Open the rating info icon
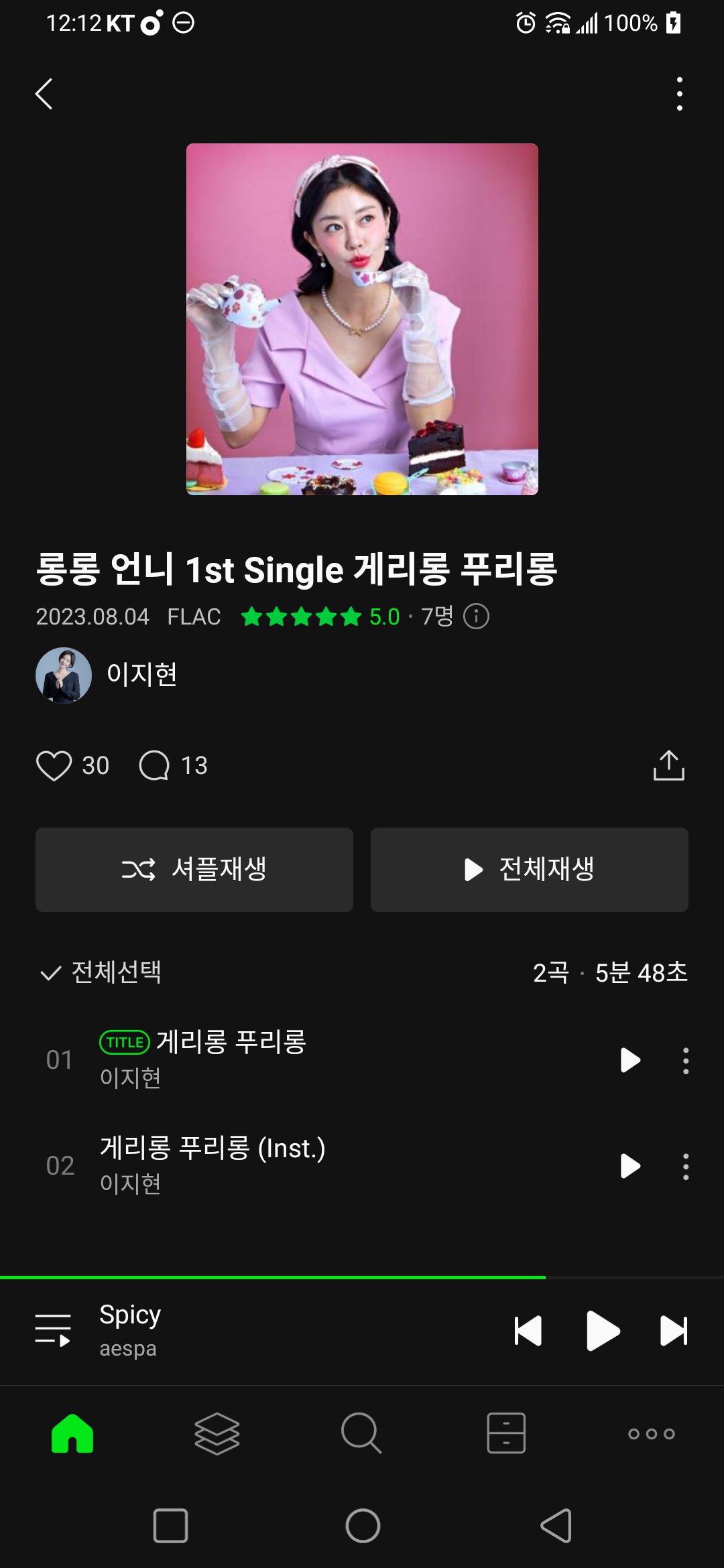The image size is (724, 1568). (476, 616)
